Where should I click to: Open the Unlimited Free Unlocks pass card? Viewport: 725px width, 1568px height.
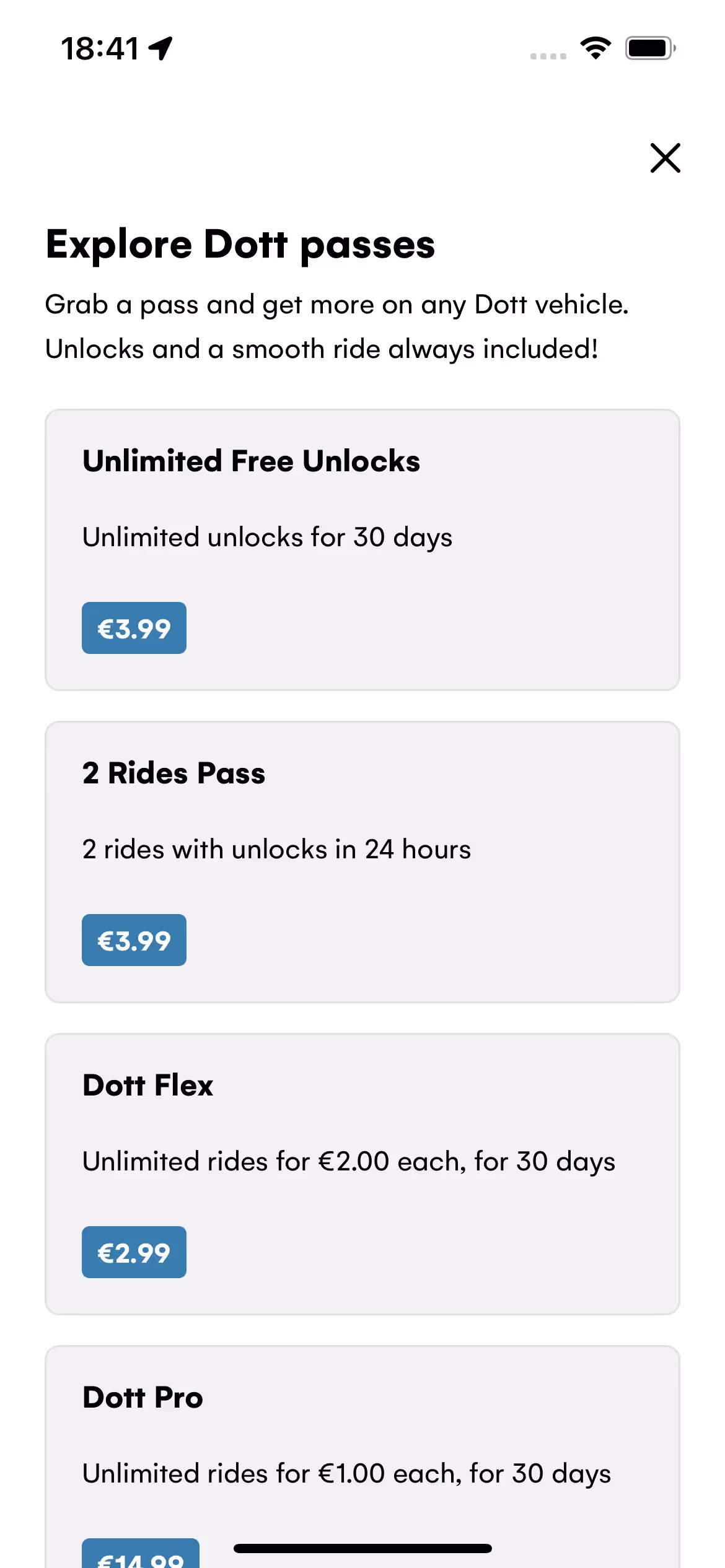(362, 549)
